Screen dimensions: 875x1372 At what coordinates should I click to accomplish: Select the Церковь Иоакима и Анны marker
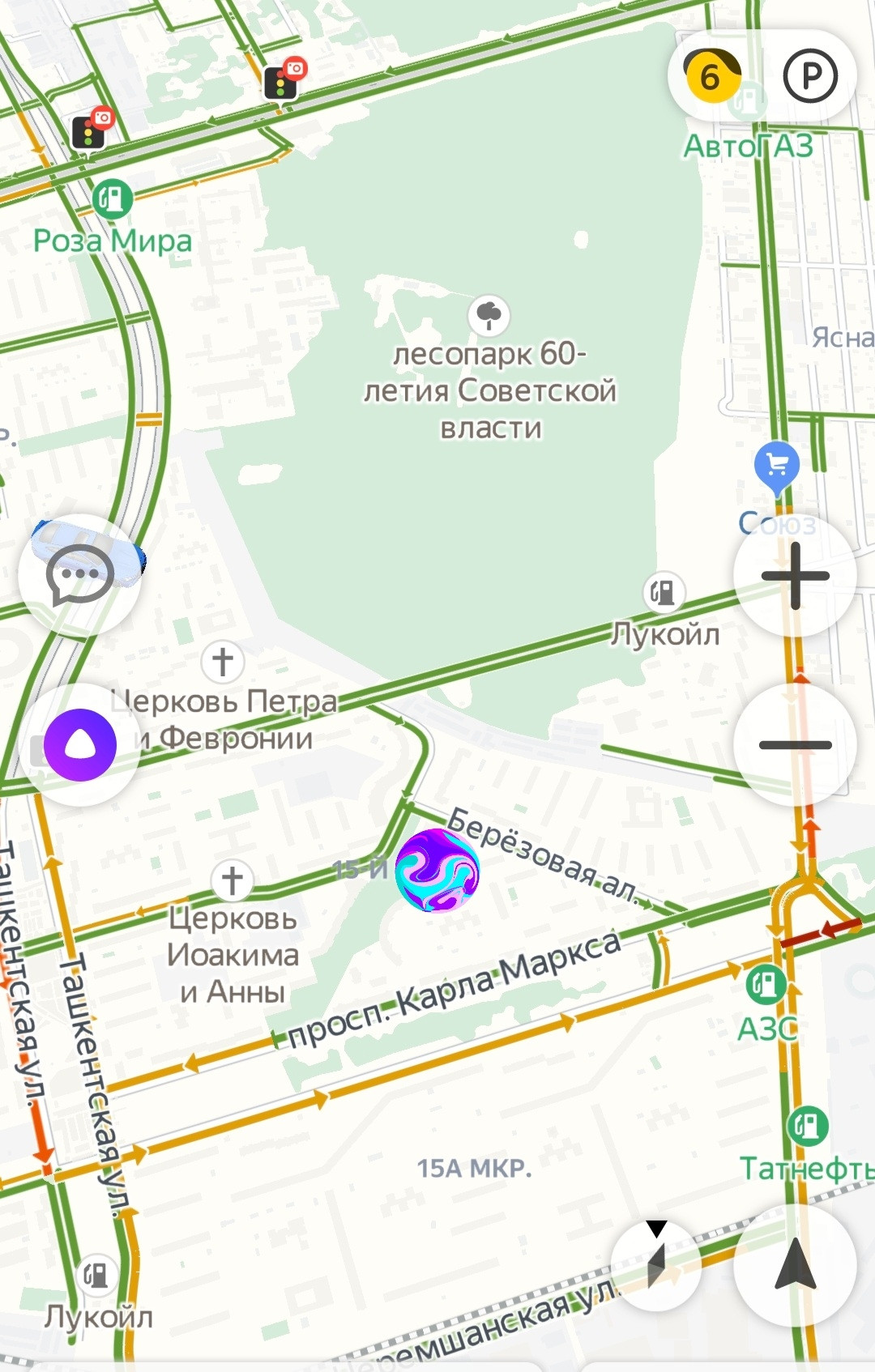tap(232, 880)
